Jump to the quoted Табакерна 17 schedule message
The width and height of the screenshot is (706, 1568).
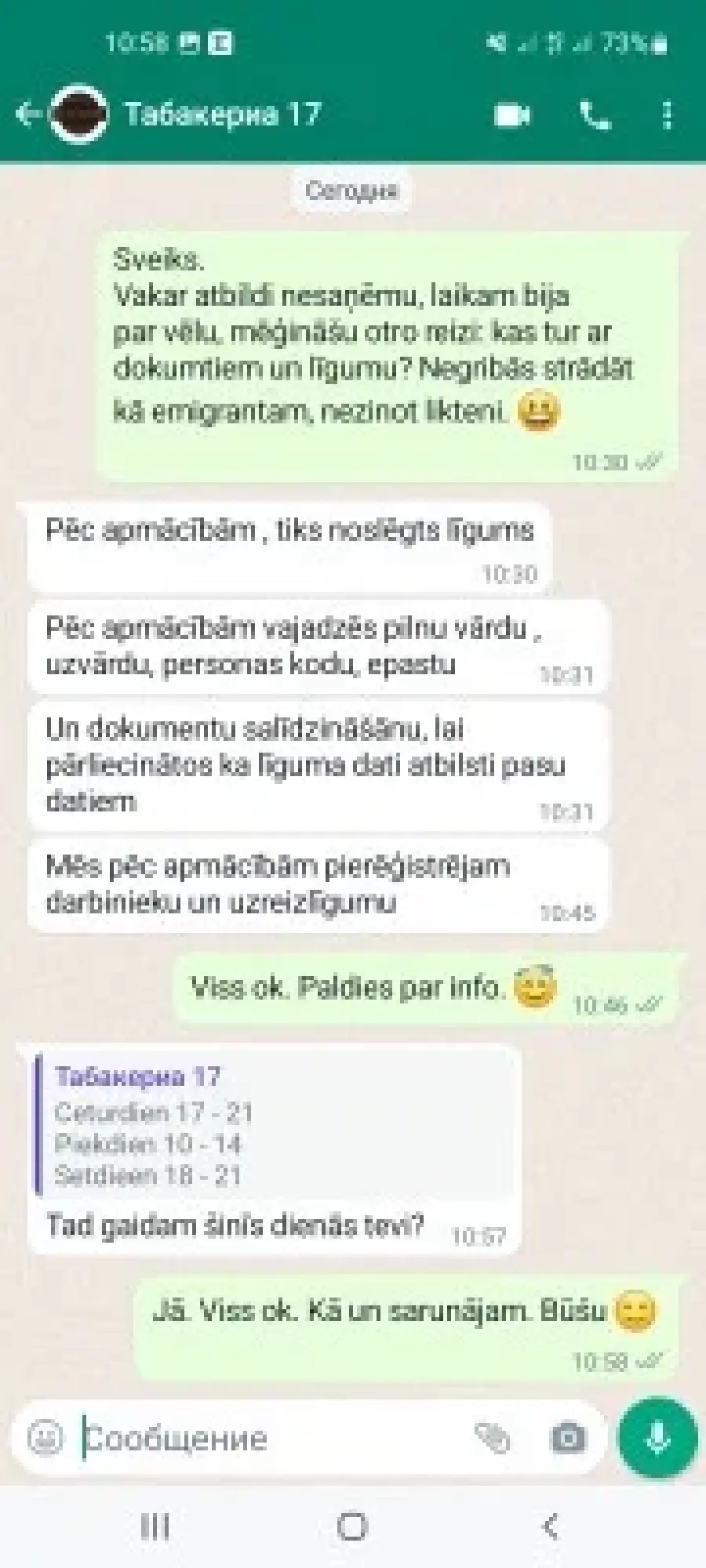[x=275, y=1125]
